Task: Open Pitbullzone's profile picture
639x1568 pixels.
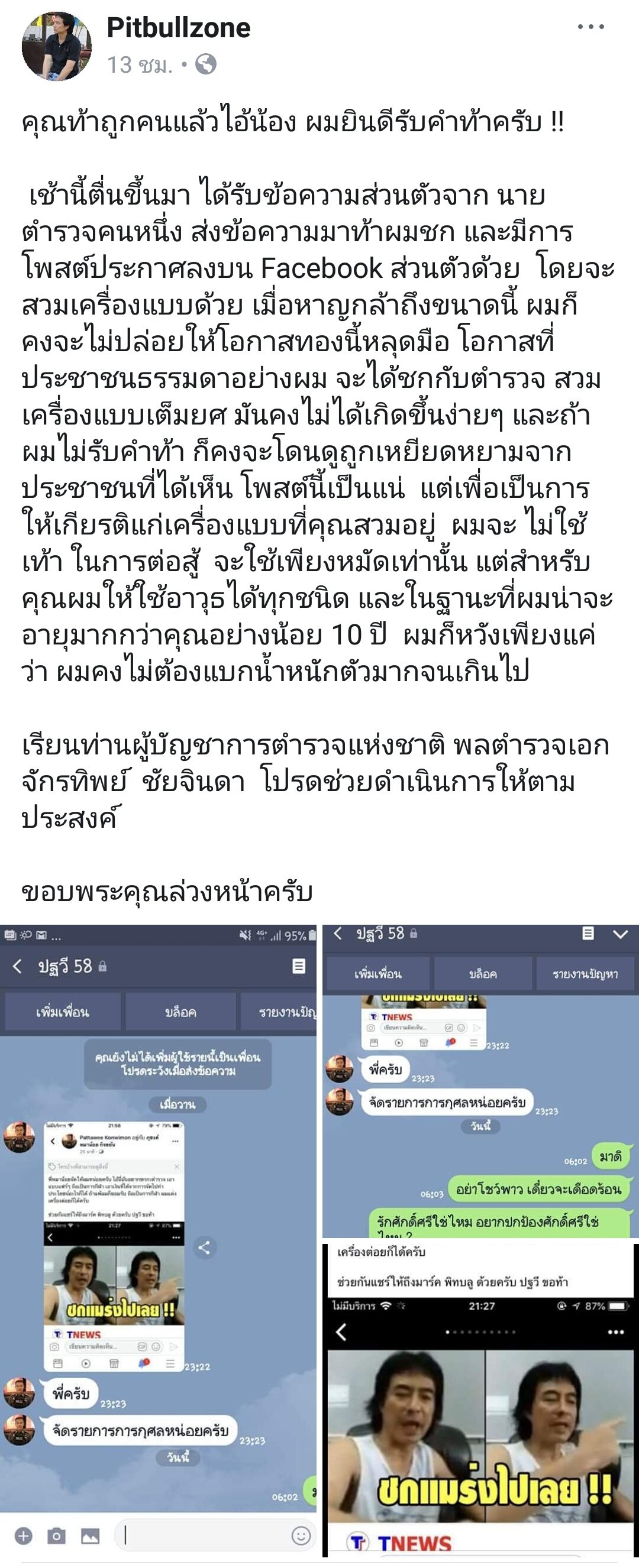Action: (x=56, y=46)
